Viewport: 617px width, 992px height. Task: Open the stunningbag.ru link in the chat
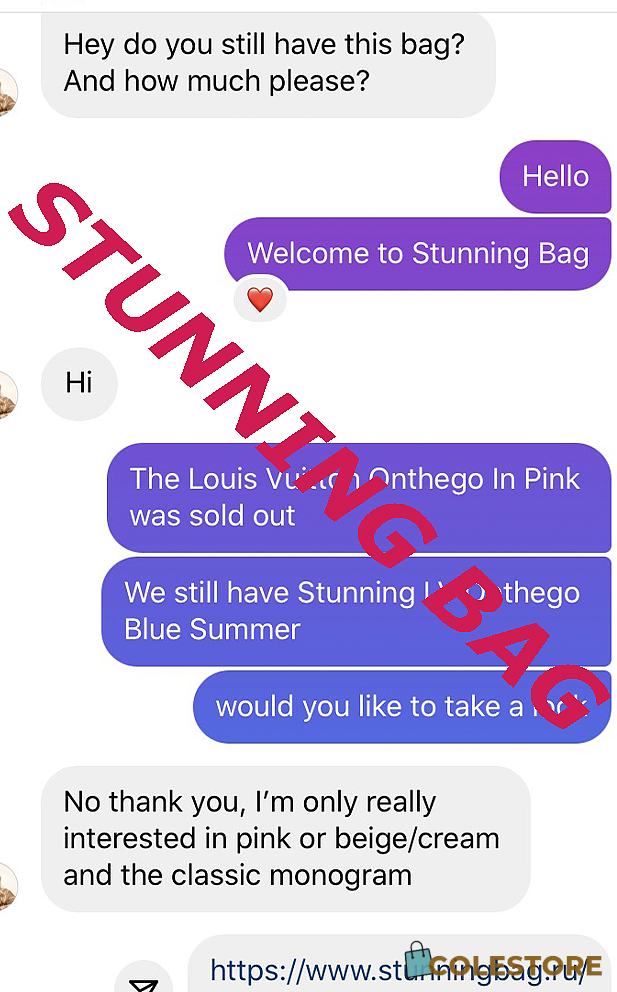click(399, 969)
